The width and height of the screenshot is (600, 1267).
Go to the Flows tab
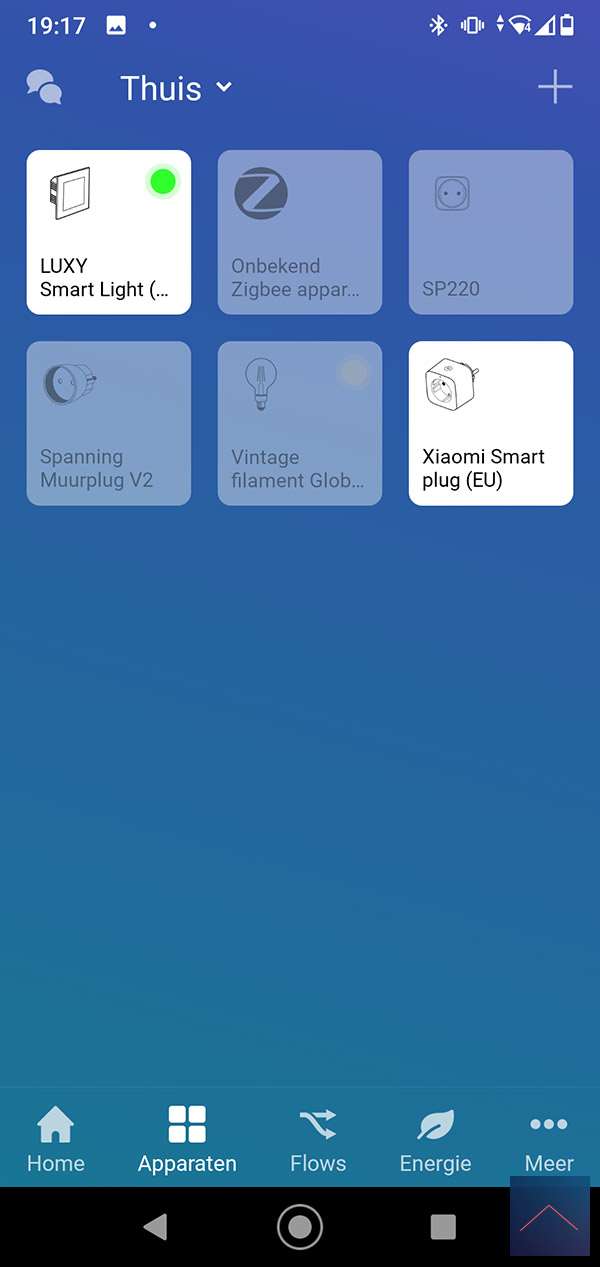[x=318, y=1140]
